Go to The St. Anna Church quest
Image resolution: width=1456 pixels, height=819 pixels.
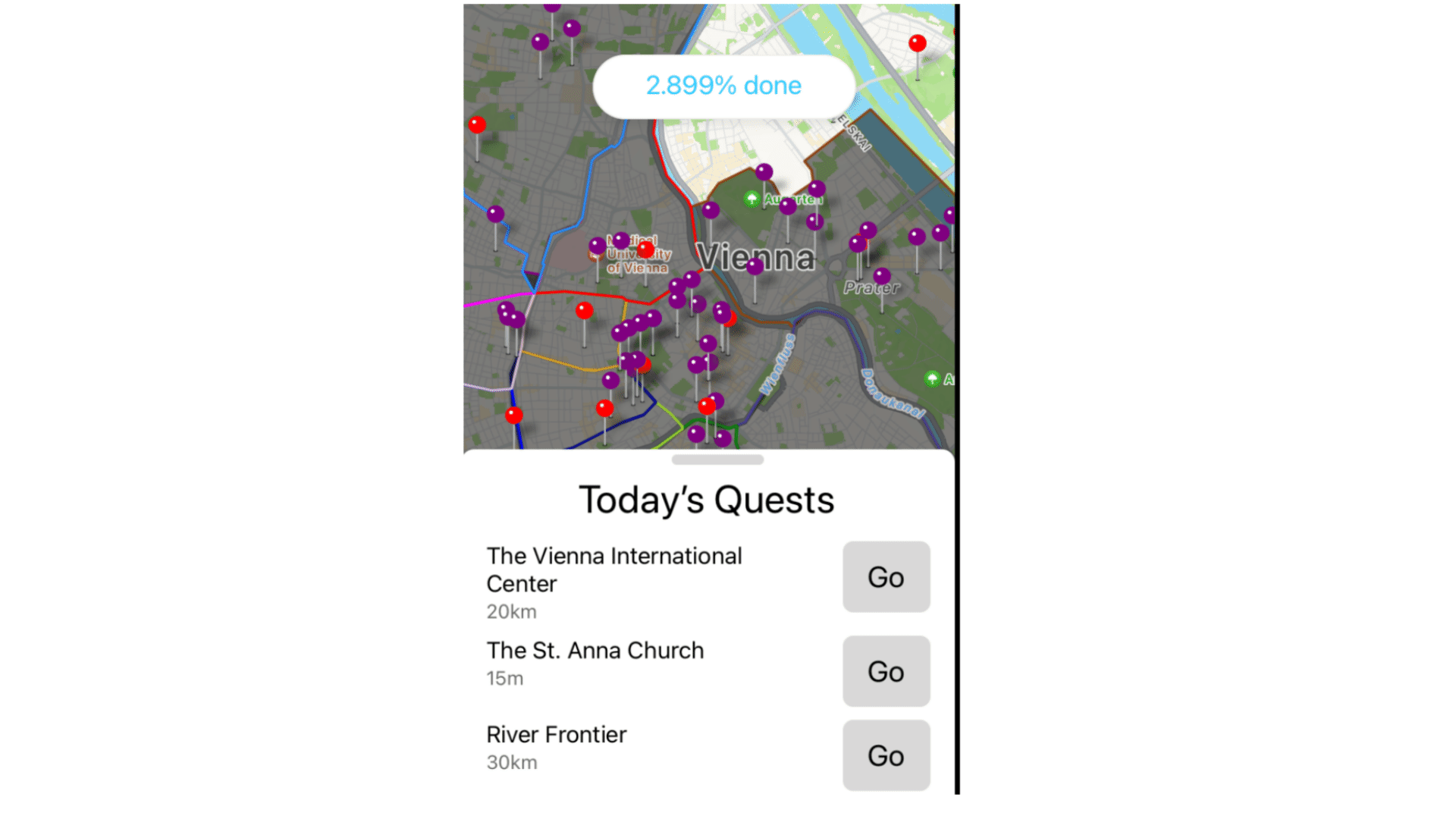[886, 671]
